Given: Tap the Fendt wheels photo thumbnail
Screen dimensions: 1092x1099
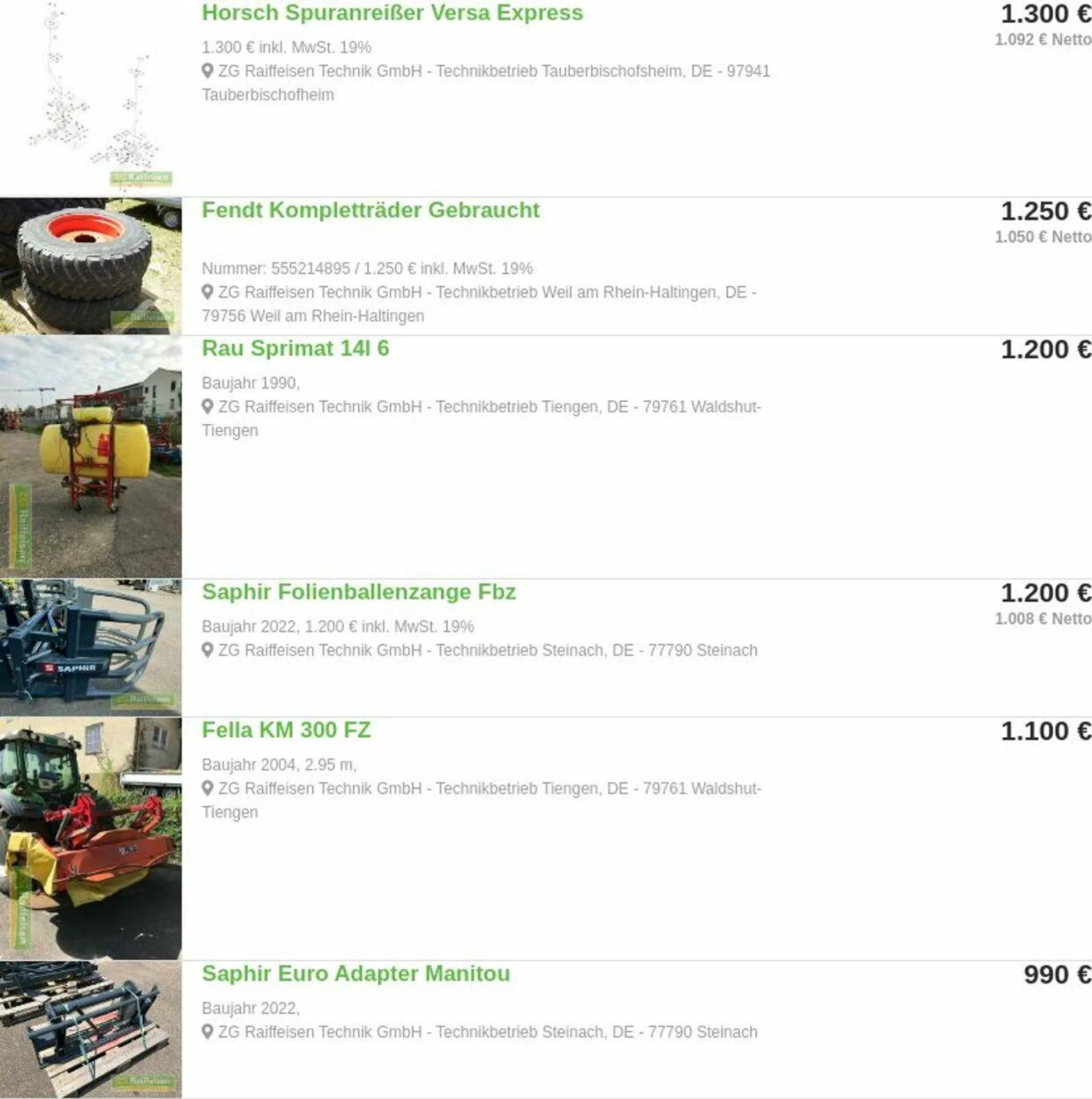Looking at the screenshot, I should pyautogui.click(x=91, y=266).
